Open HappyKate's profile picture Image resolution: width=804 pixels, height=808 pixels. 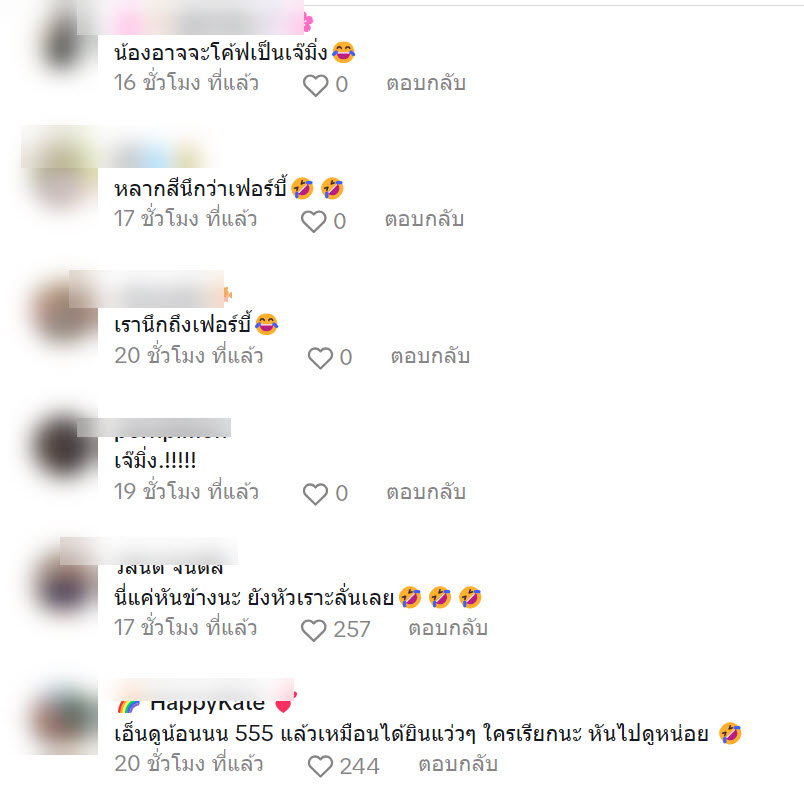[x=62, y=717]
